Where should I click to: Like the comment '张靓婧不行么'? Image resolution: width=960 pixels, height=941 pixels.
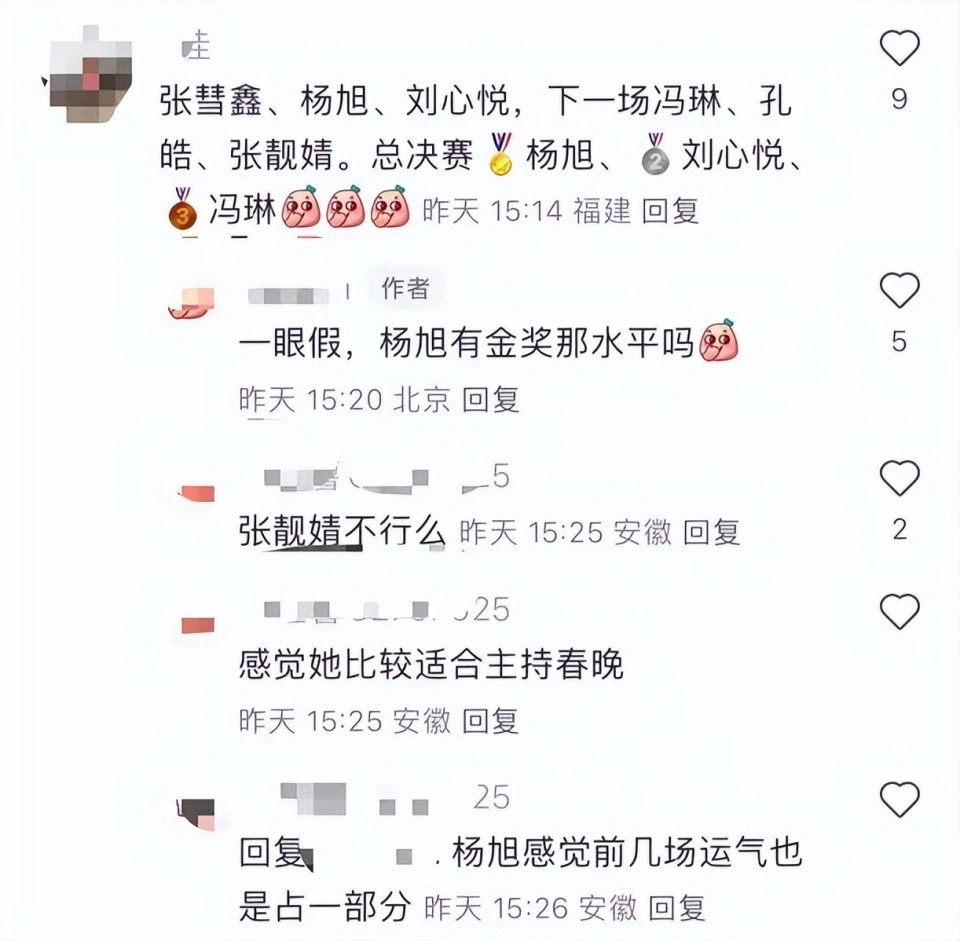[x=898, y=478]
